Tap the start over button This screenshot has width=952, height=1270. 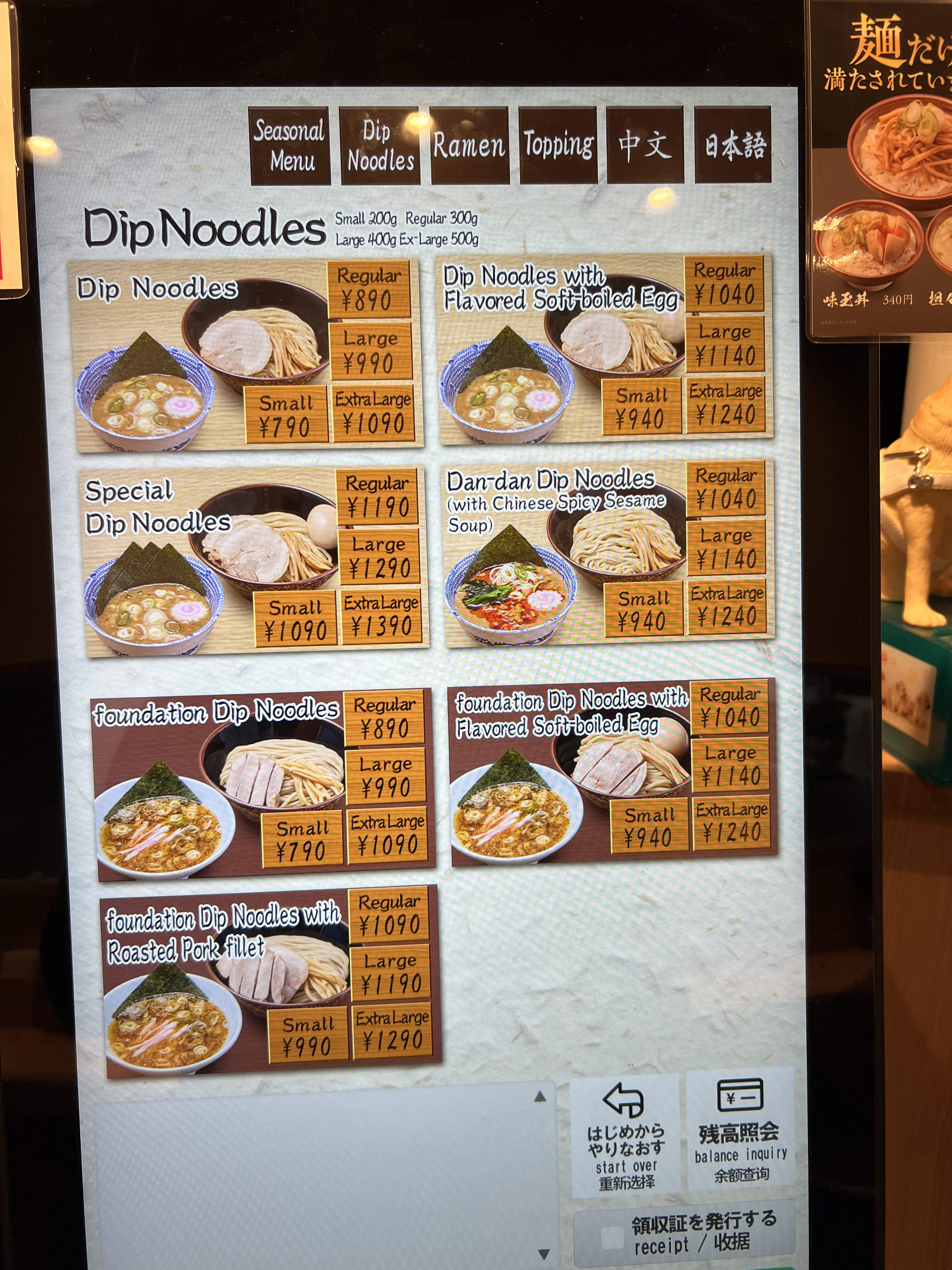[626, 1137]
